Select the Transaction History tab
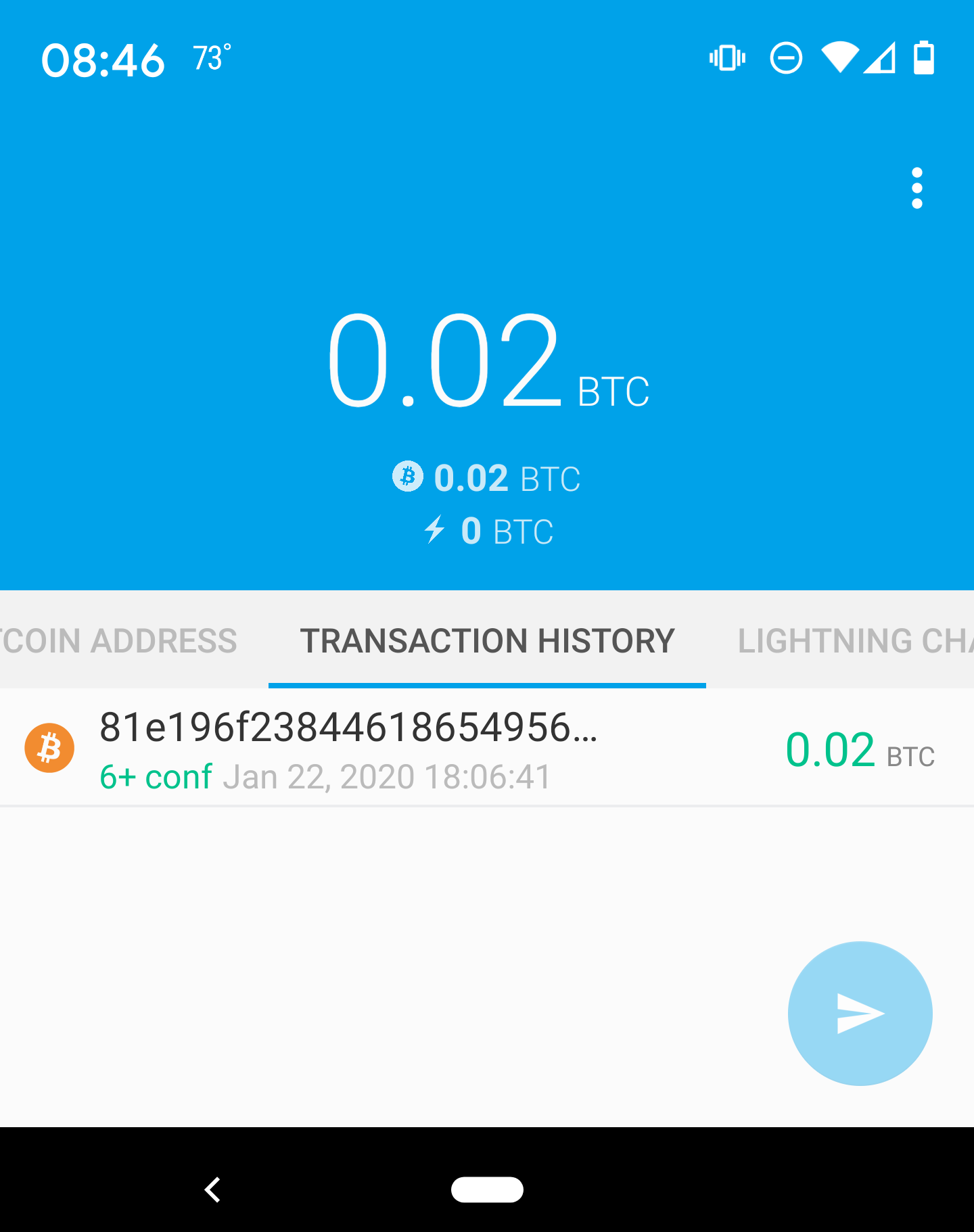974x1232 pixels. coord(487,640)
